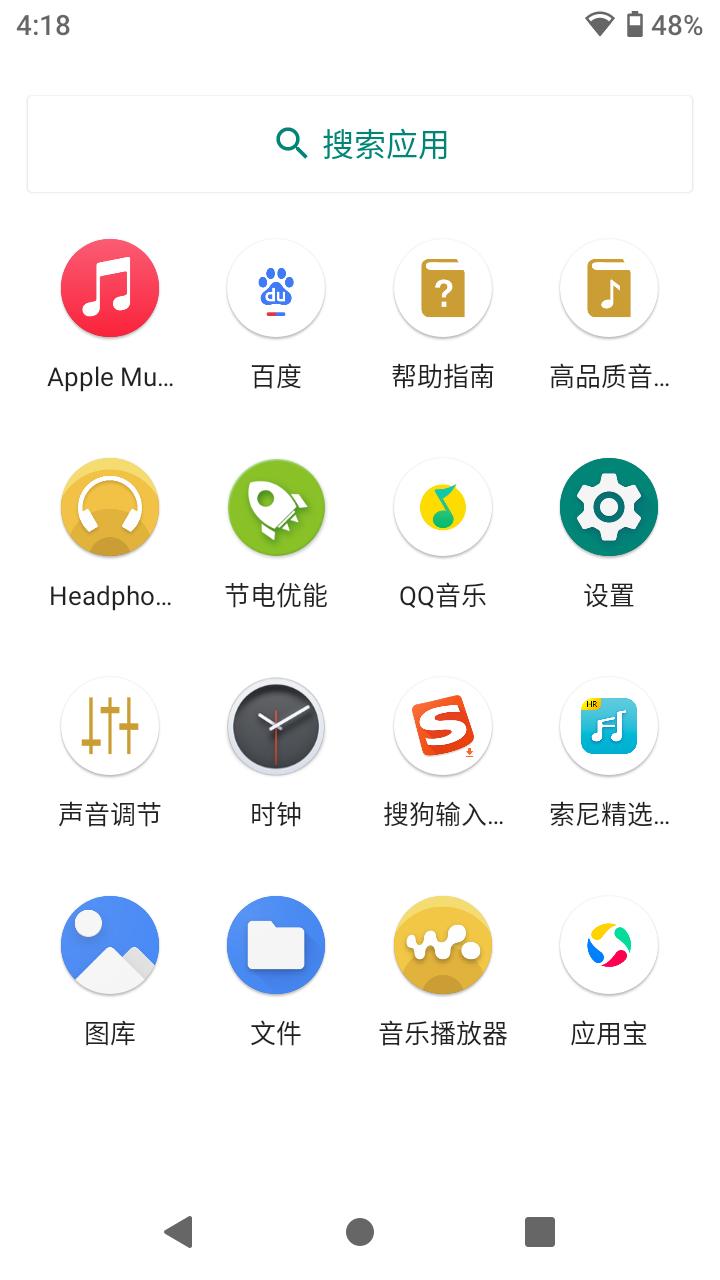Image resolution: width=720 pixels, height=1280 pixels.
Task: Tap the 搜索应用 search bar
Action: (x=360, y=143)
